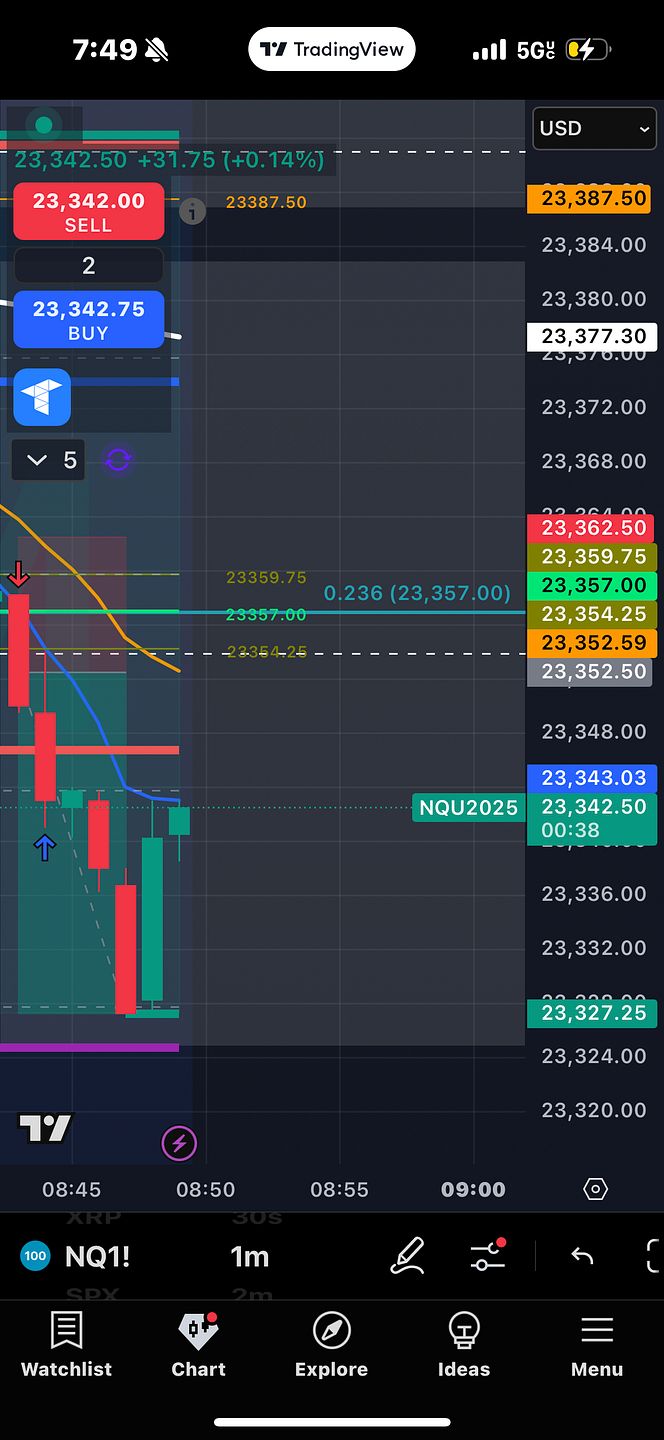Switch to the Ideas tab
Viewport: 664px width, 1440px height.
tap(464, 1346)
